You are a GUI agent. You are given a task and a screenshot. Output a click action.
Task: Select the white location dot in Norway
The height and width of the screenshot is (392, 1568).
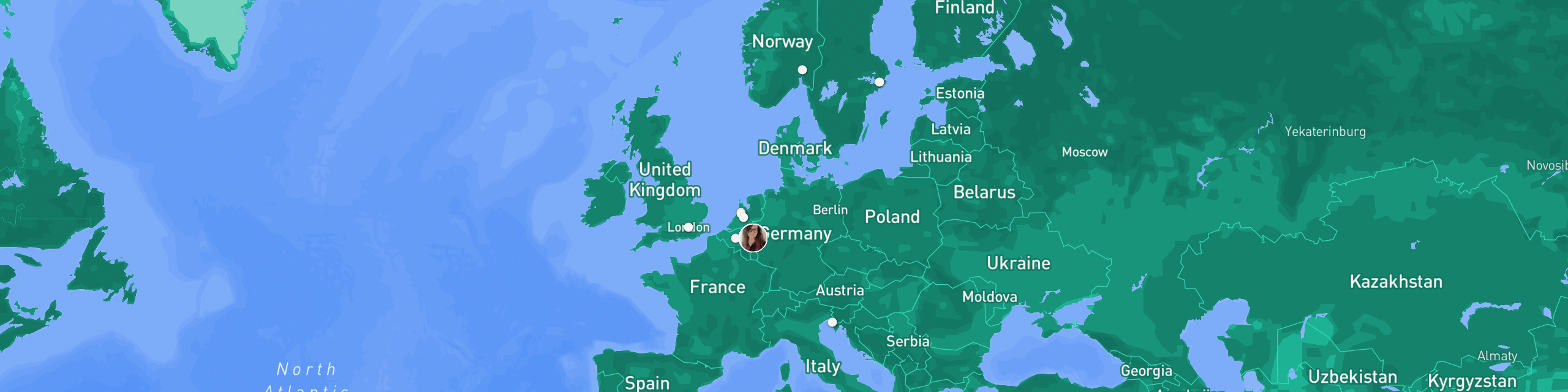[x=802, y=70]
